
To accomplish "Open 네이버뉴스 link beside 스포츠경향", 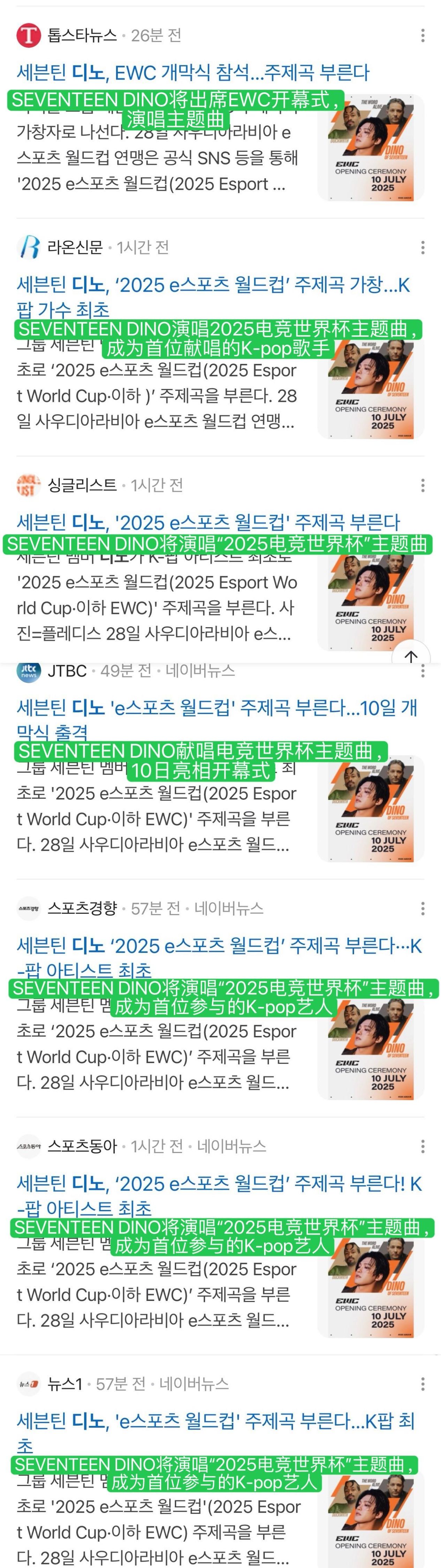I will [229, 909].
